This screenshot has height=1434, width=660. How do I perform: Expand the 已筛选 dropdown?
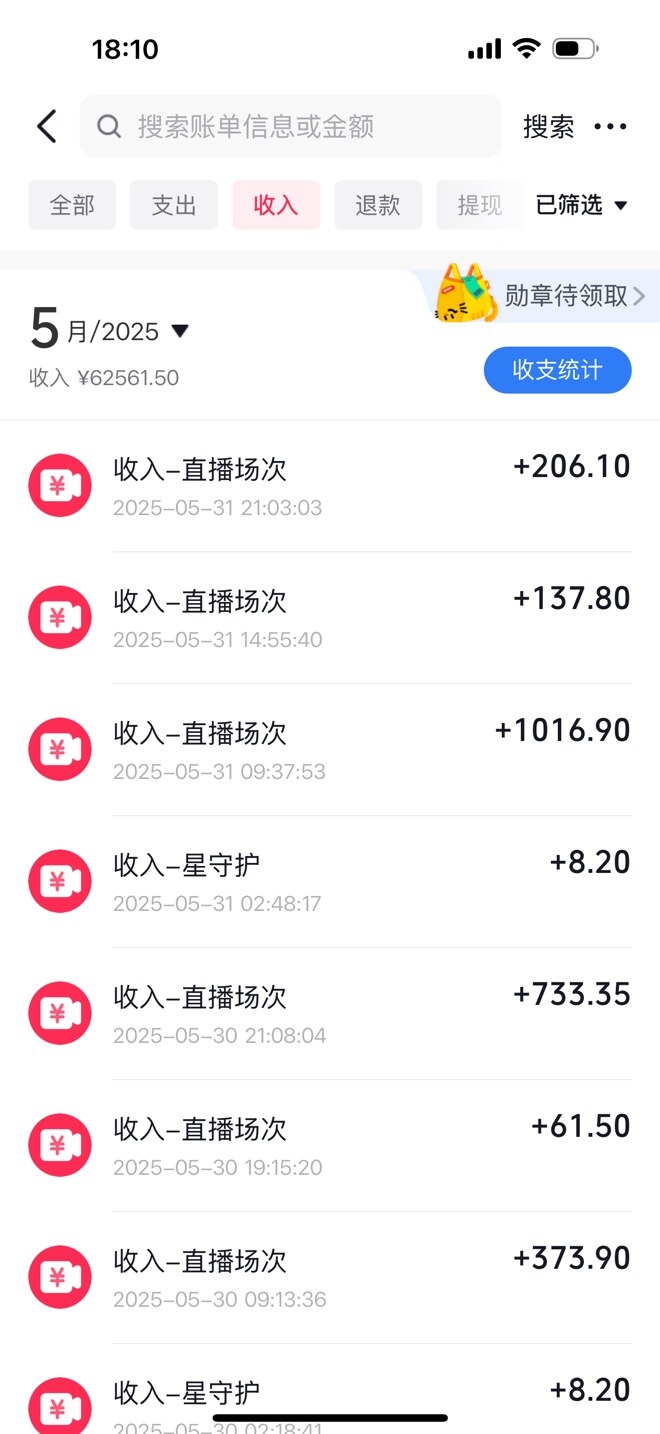[x=582, y=205]
